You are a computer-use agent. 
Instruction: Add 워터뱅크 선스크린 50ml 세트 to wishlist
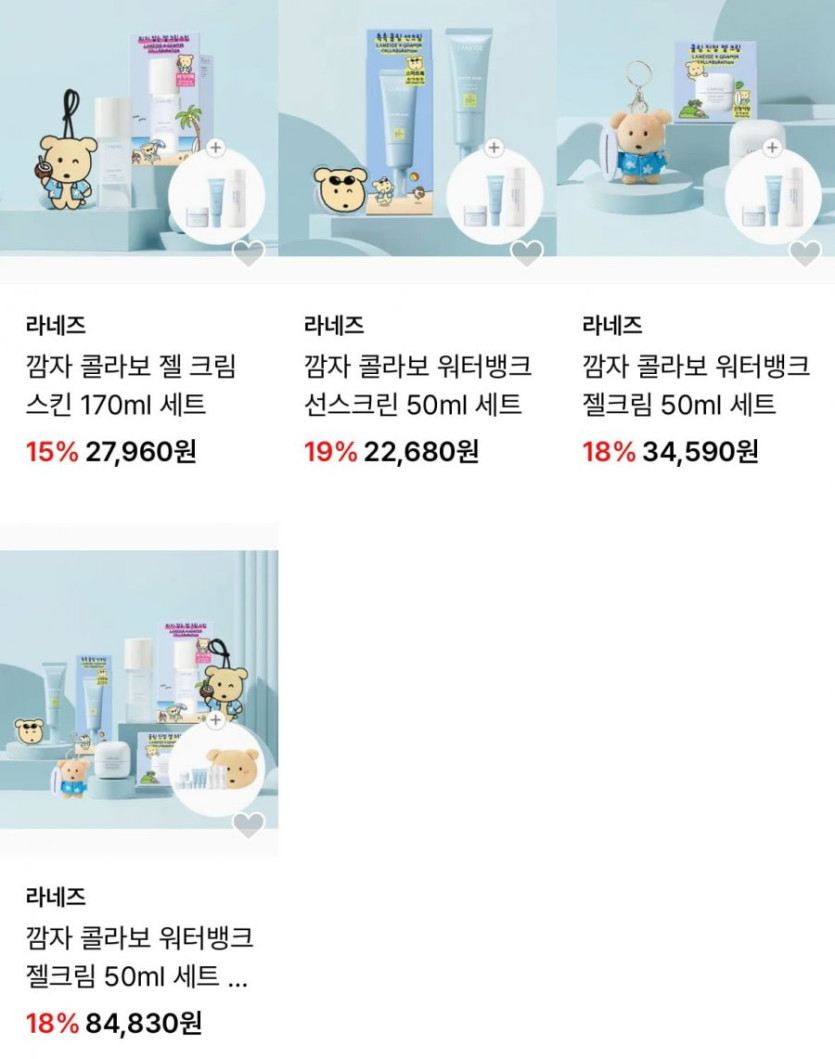pyautogui.click(x=527, y=254)
